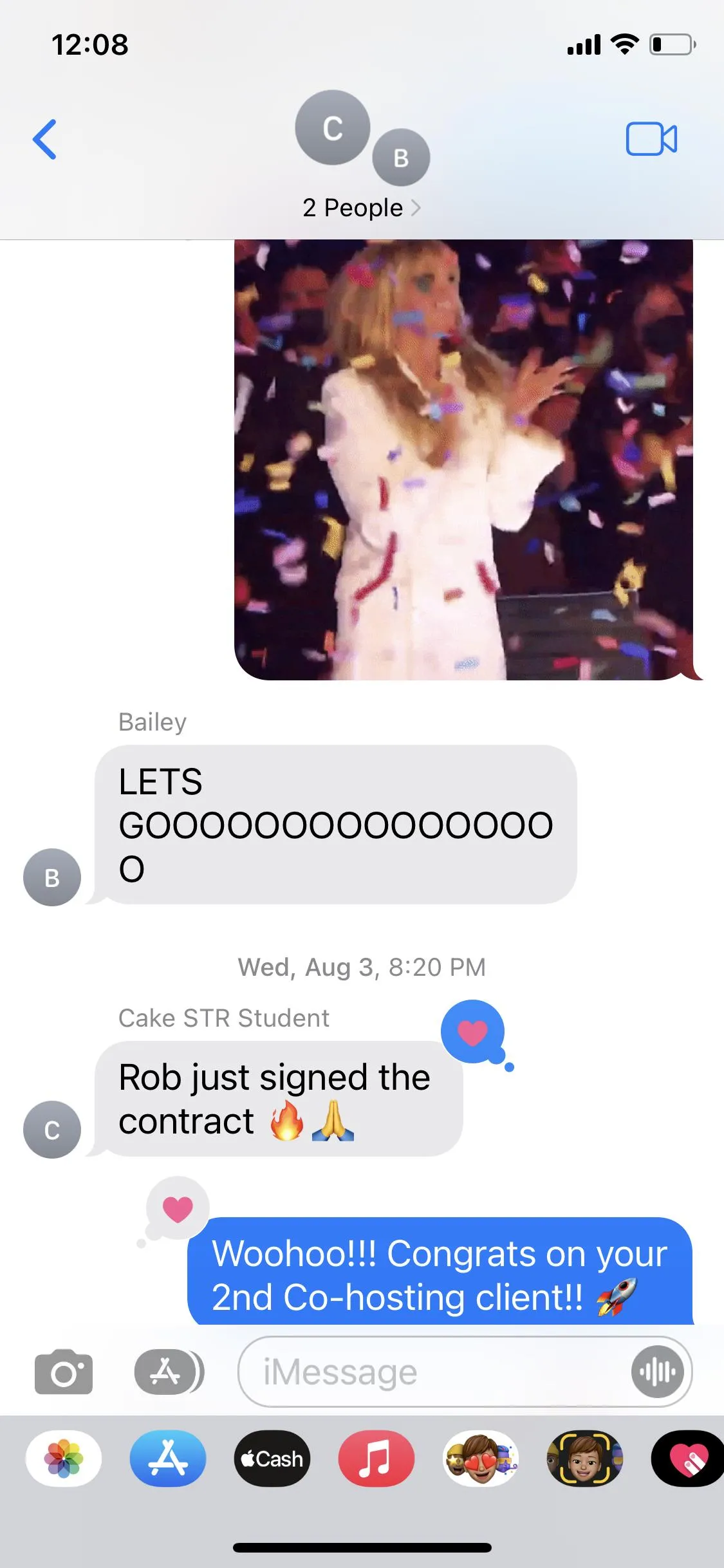Toggle the App Store apps drawer button

169,1372
